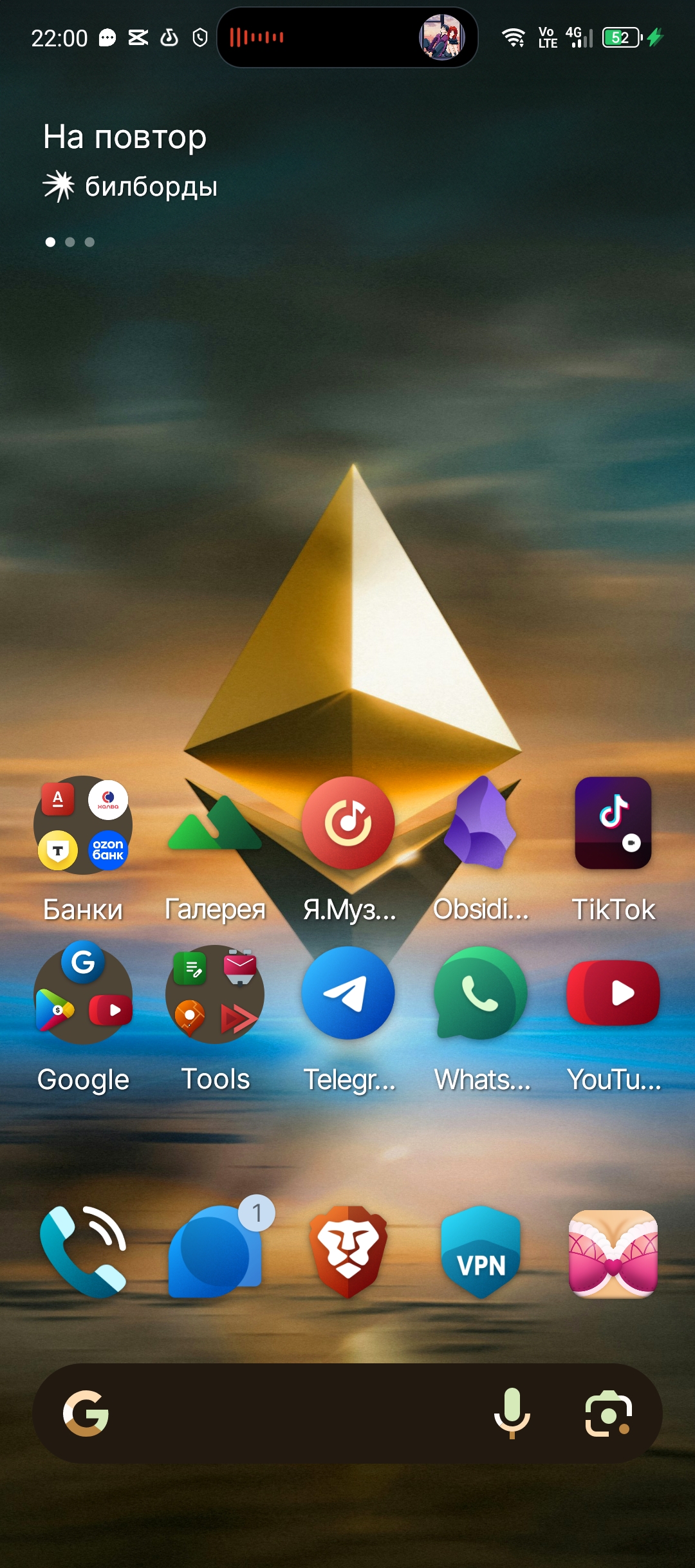The width and height of the screenshot is (695, 1568).
Task: Launch the Галерея app
Action: pos(215,825)
